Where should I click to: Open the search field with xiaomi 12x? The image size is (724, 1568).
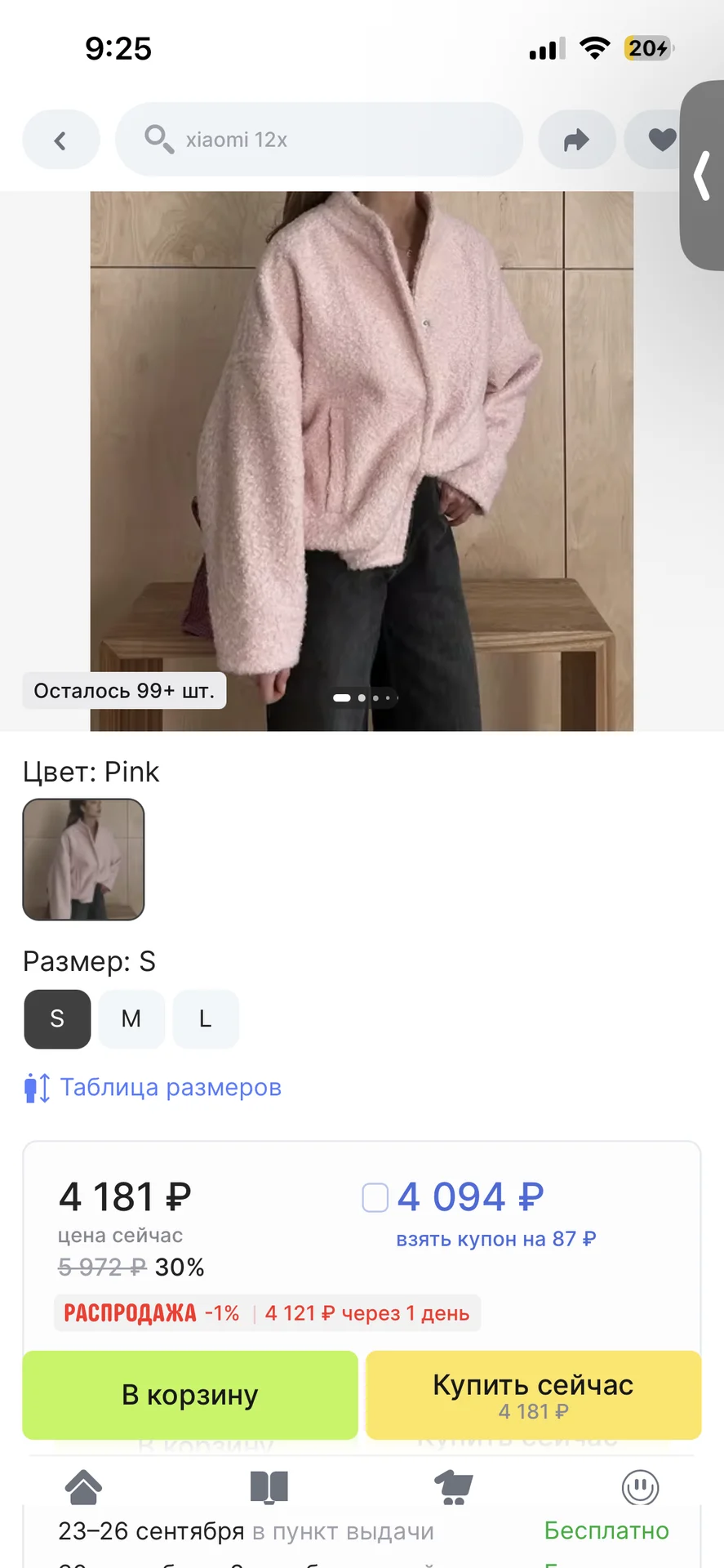pos(319,140)
